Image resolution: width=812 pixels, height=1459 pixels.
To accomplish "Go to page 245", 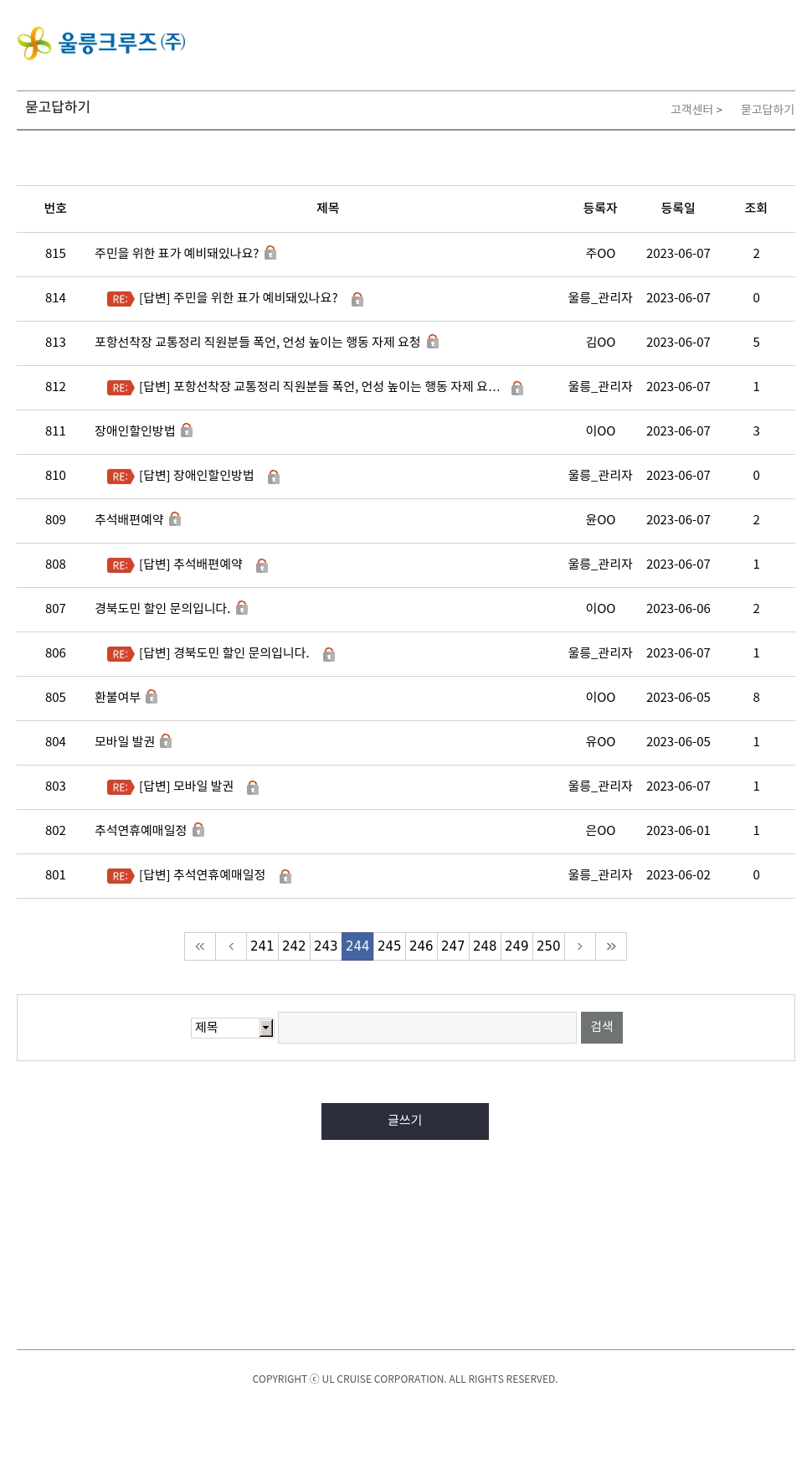I will (389, 946).
